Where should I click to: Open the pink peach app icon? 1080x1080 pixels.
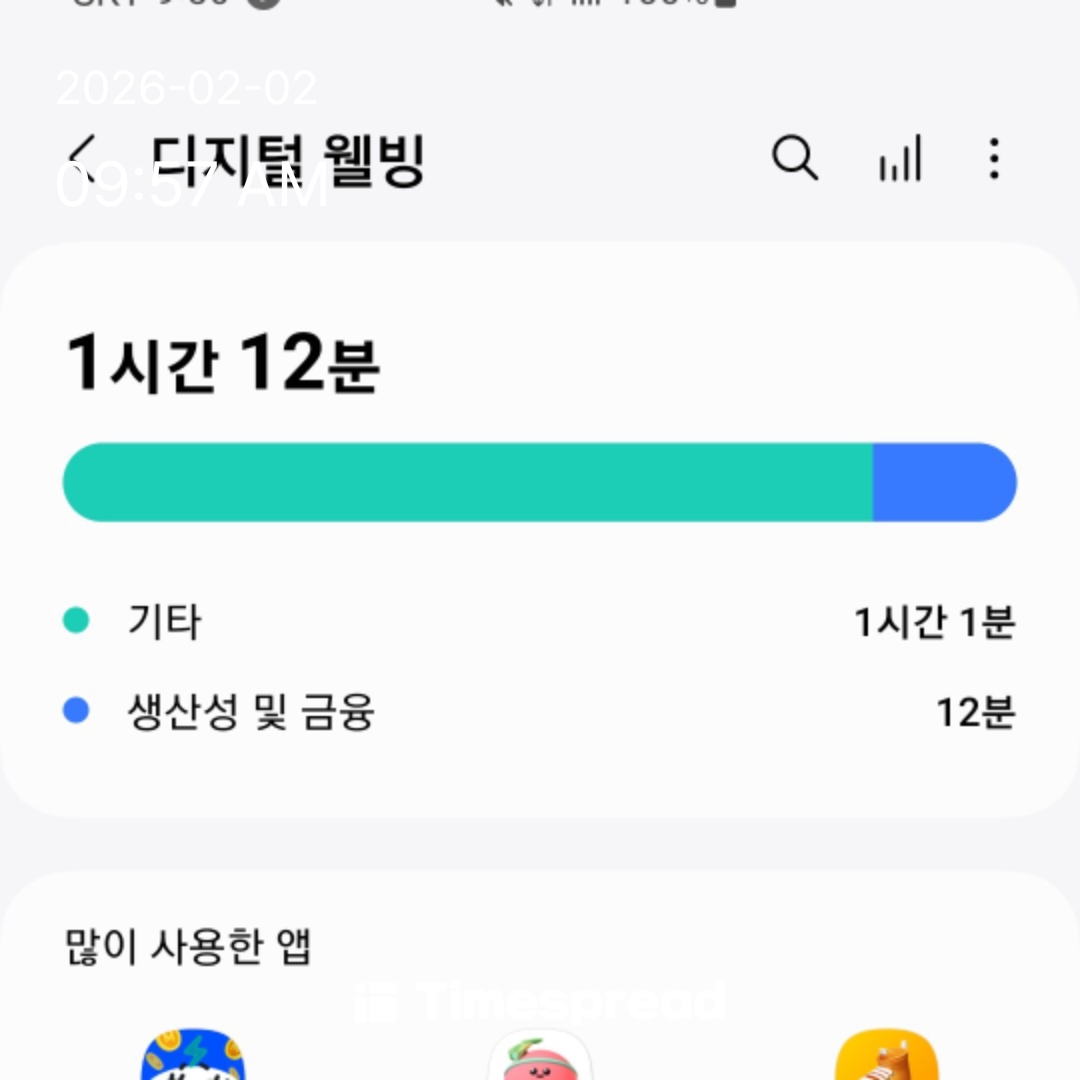540,1058
